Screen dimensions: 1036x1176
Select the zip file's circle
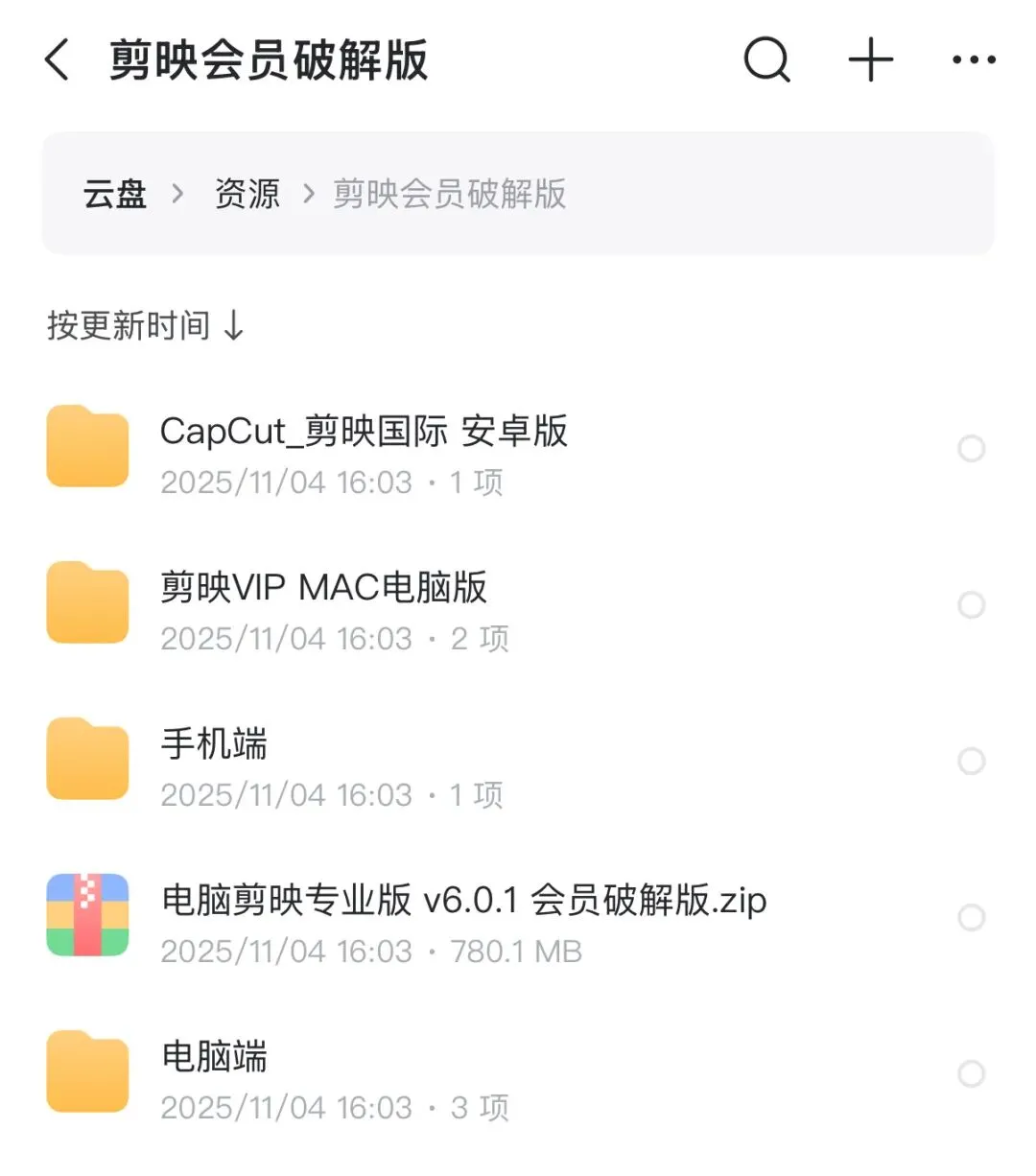[x=972, y=917]
